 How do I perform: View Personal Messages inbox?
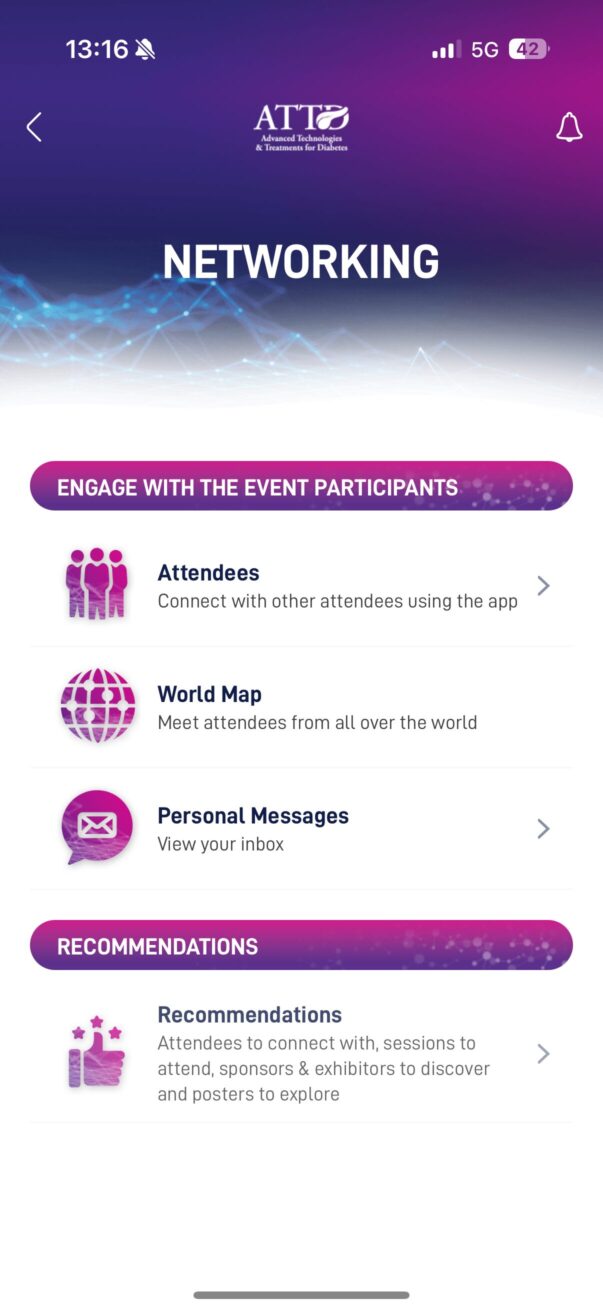coord(300,828)
